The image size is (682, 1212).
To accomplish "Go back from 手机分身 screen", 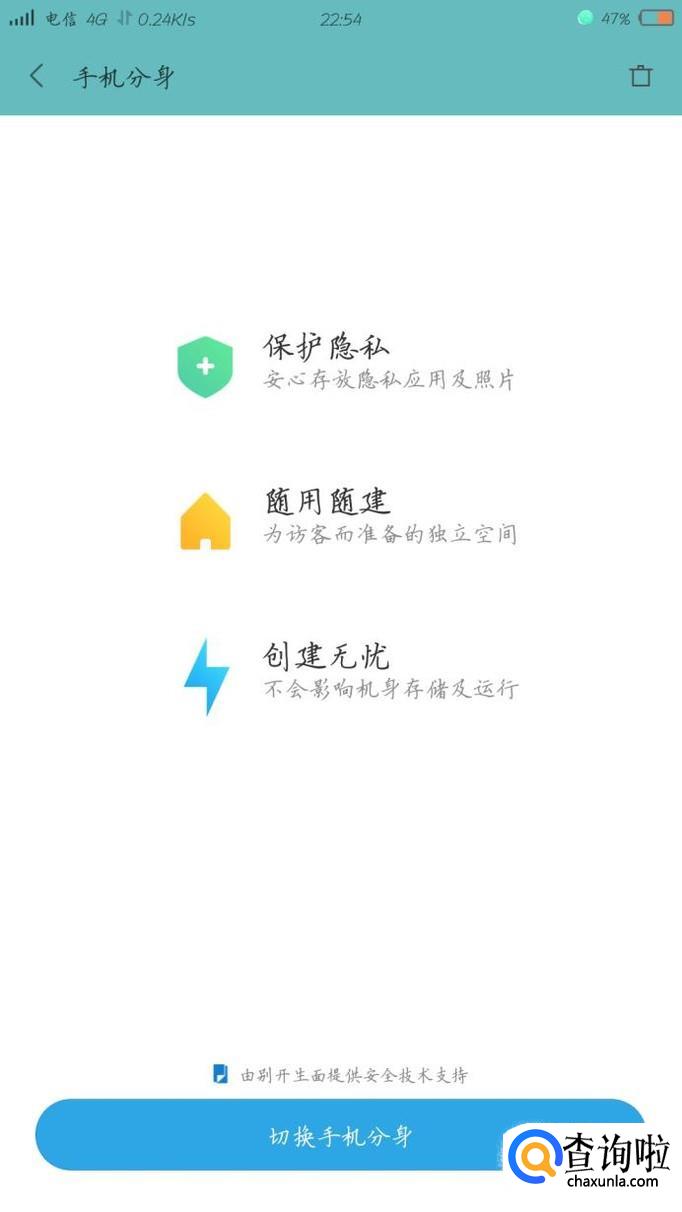I will (37, 76).
